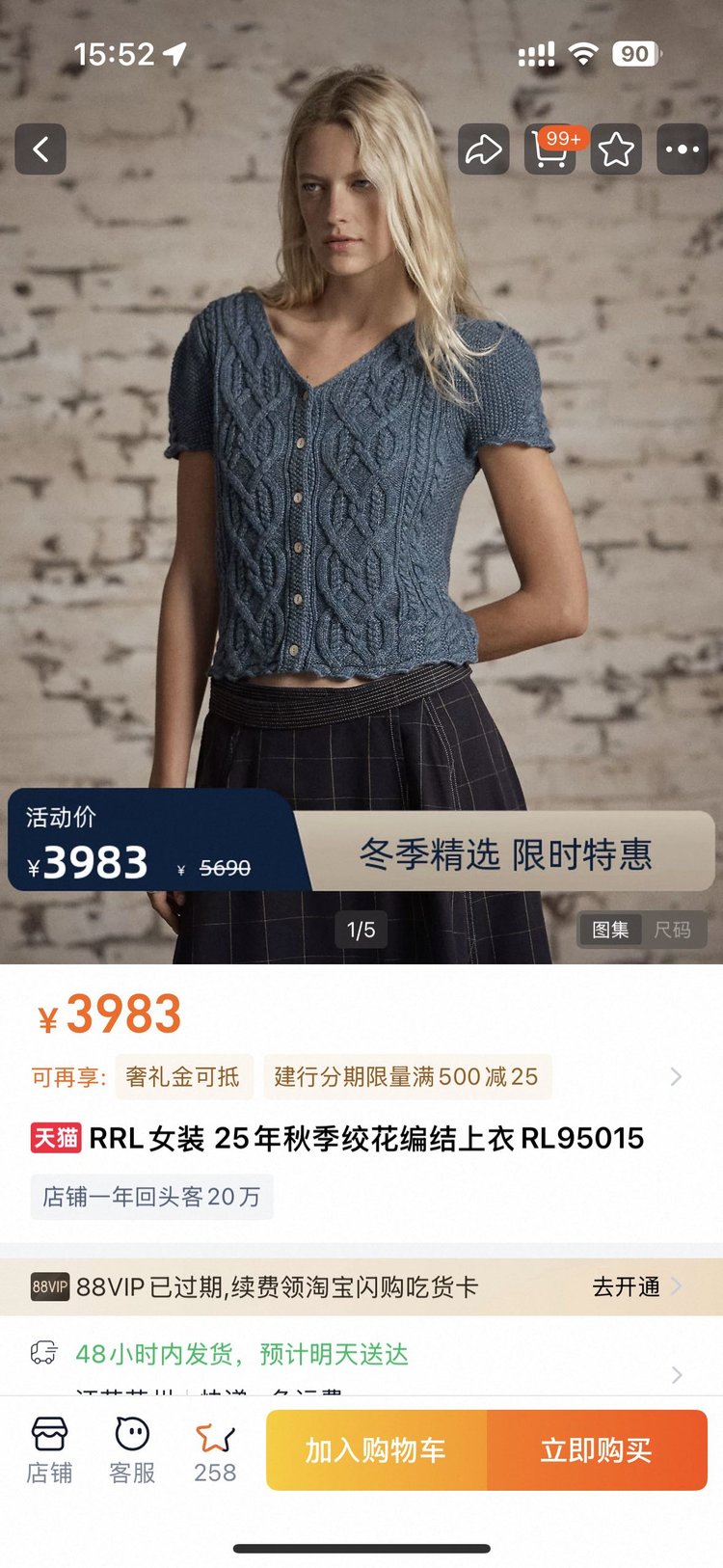This screenshot has width=723, height=1568.
Task: Open the more options menu
Action: pos(683,149)
